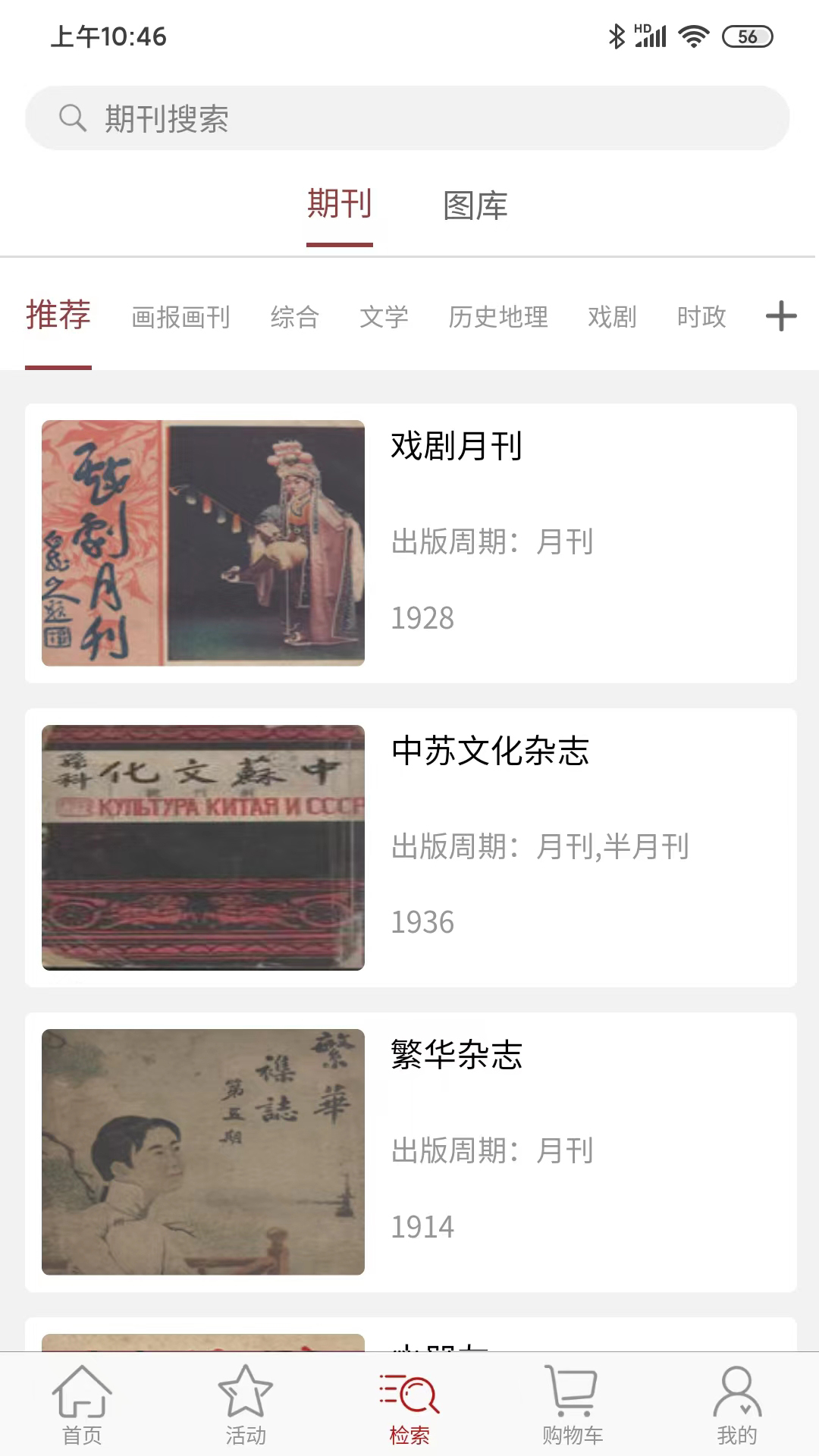Image resolution: width=819 pixels, height=1456 pixels.
Task: Open the 戏剧 category filter
Action: pyautogui.click(x=611, y=318)
